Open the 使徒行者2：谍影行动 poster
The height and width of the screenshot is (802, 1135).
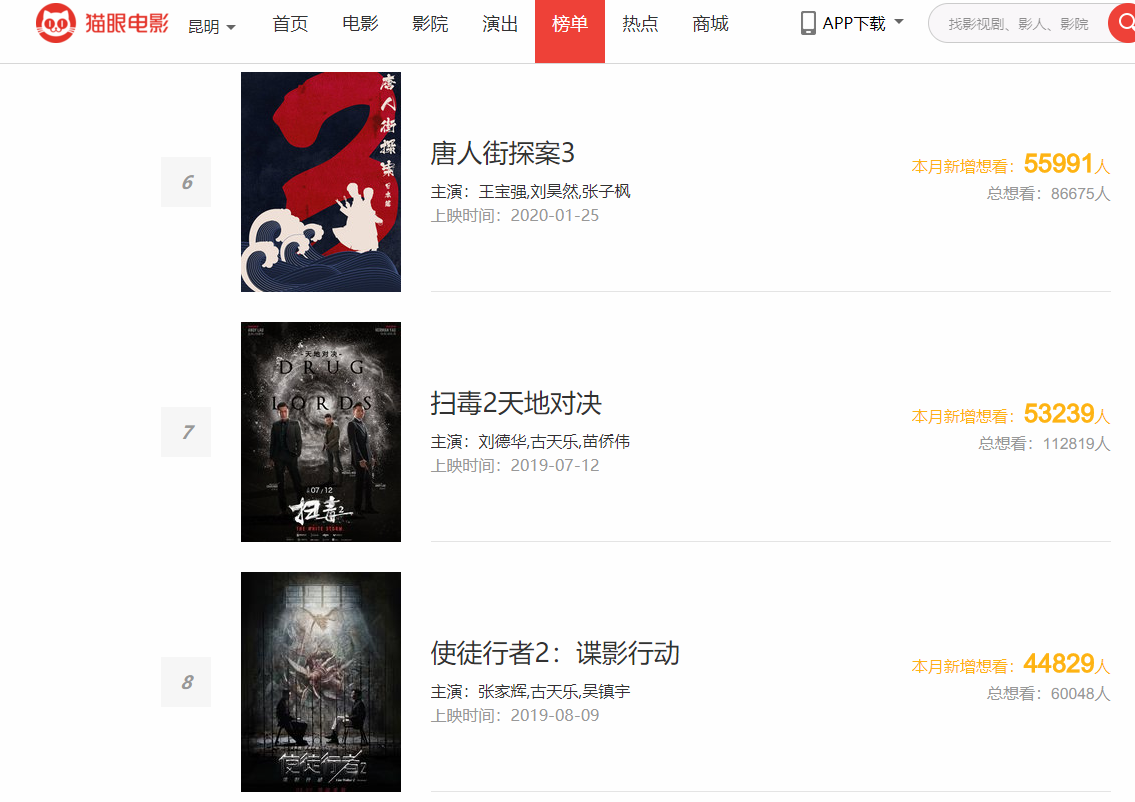click(321, 682)
